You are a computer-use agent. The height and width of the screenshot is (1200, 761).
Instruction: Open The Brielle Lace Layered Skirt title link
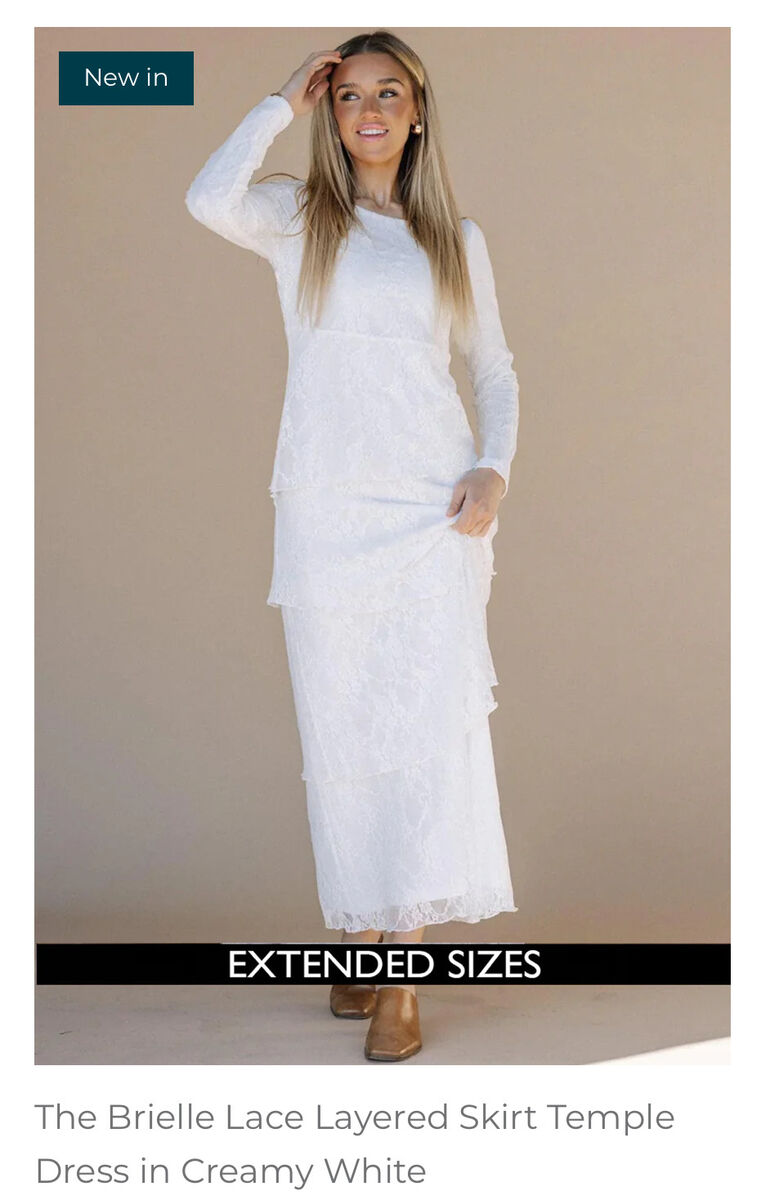pyautogui.click(x=354, y=1143)
